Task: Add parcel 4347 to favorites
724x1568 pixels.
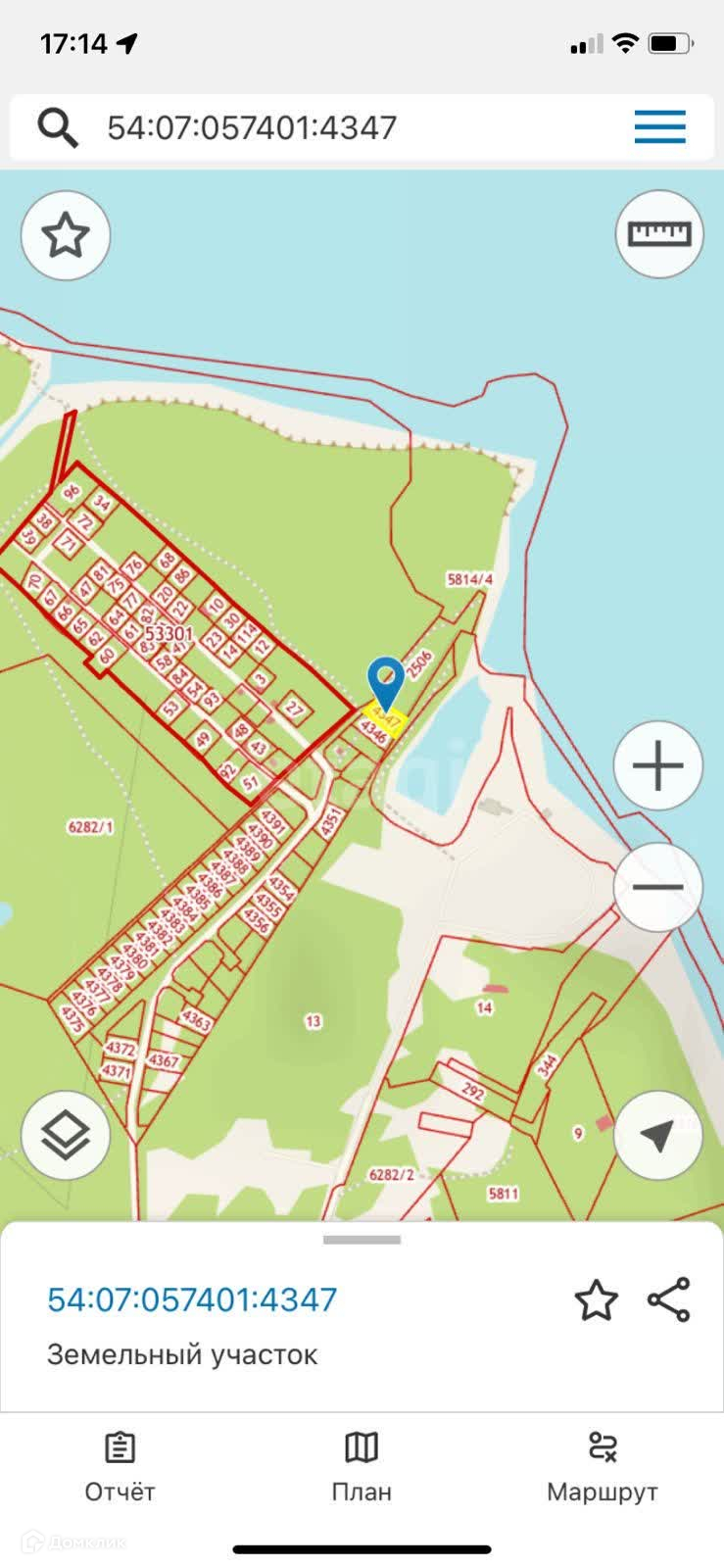Action: pyautogui.click(x=596, y=1300)
